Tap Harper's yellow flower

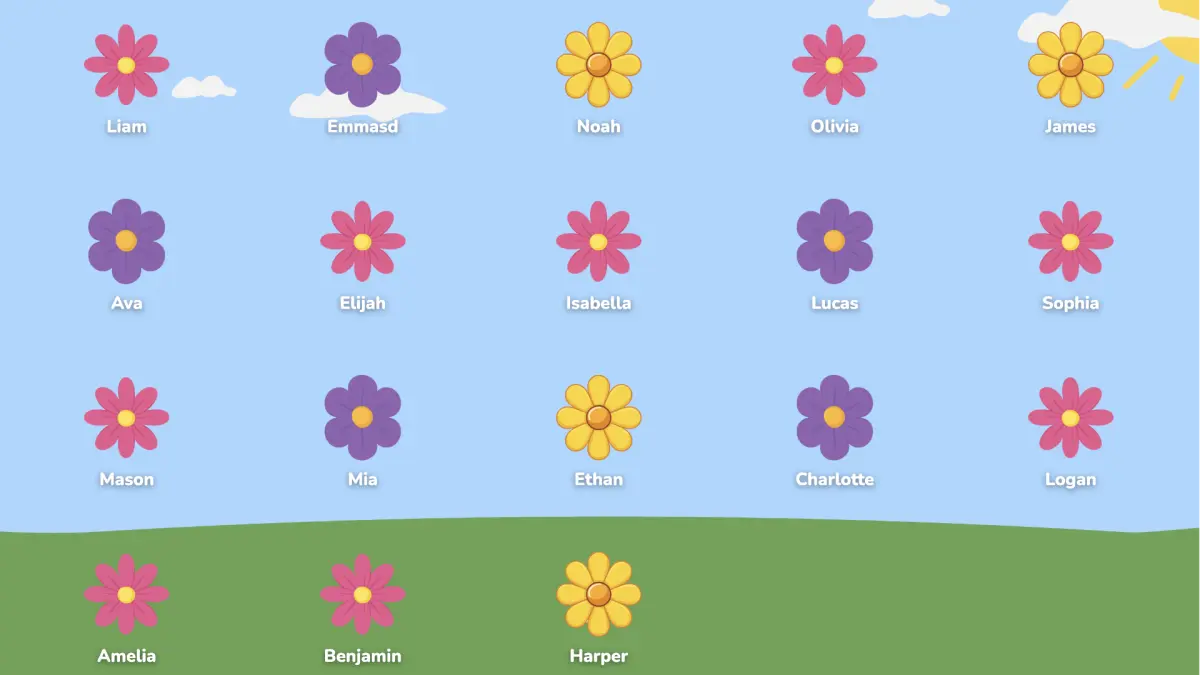(x=598, y=594)
